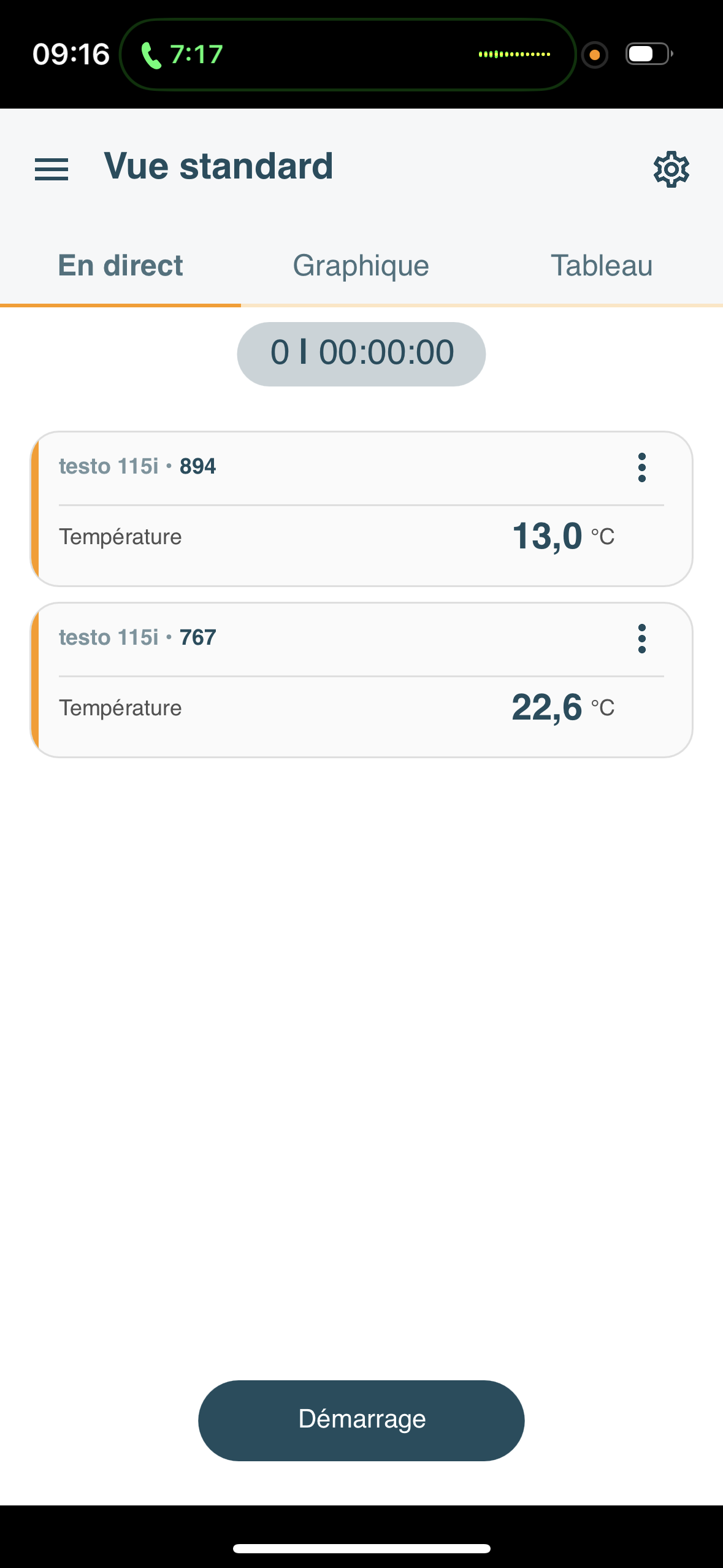Switch to the Graphique tab
The image size is (723, 1568).
(361, 266)
